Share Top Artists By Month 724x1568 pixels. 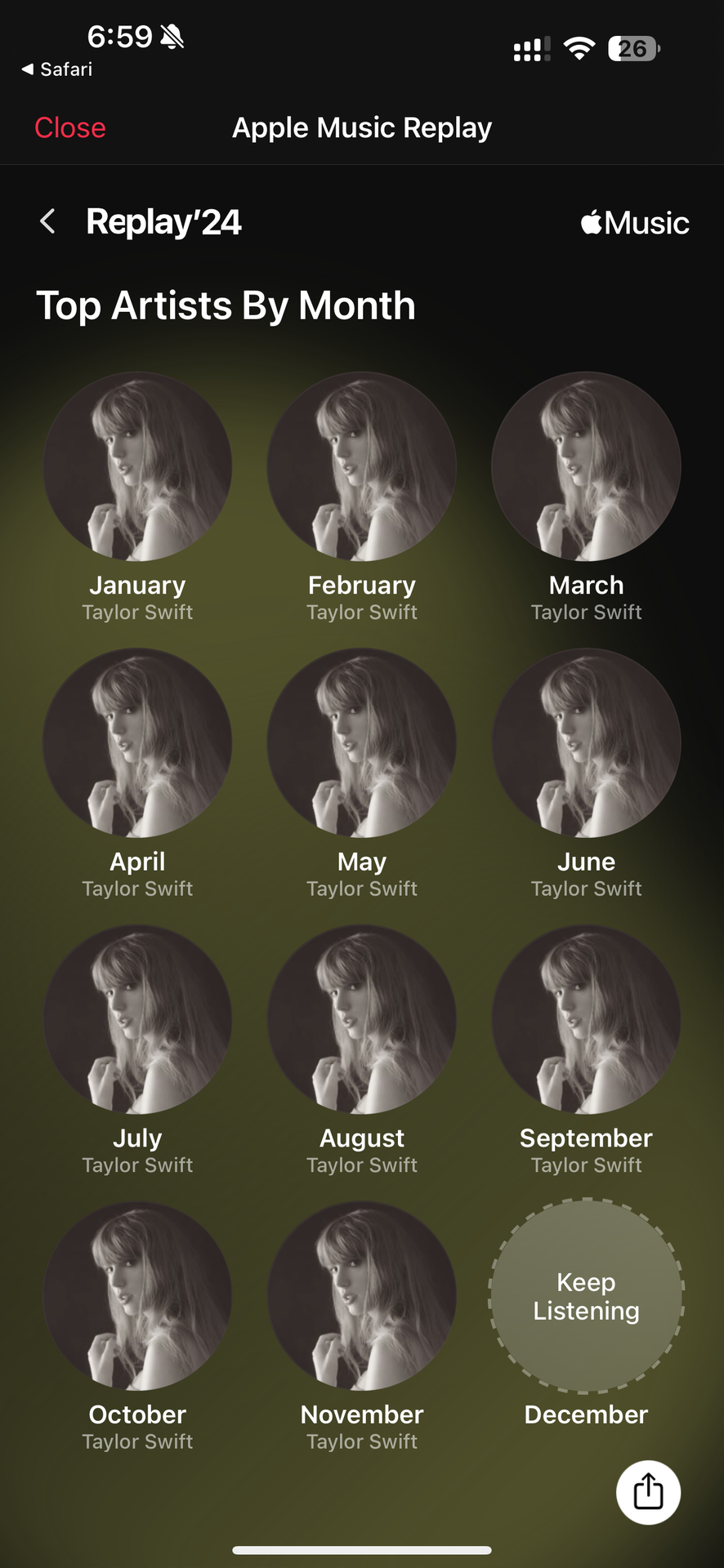coord(648,1492)
